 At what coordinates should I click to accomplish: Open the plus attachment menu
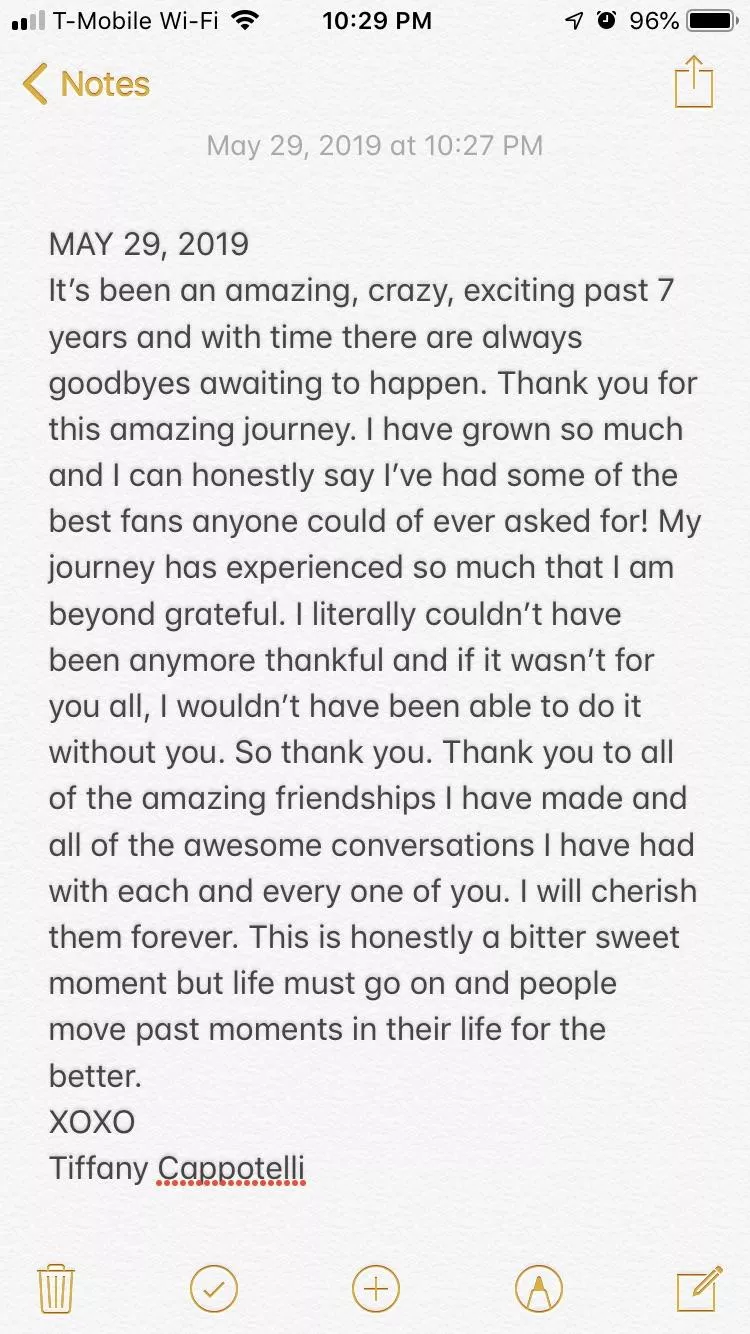[375, 1289]
